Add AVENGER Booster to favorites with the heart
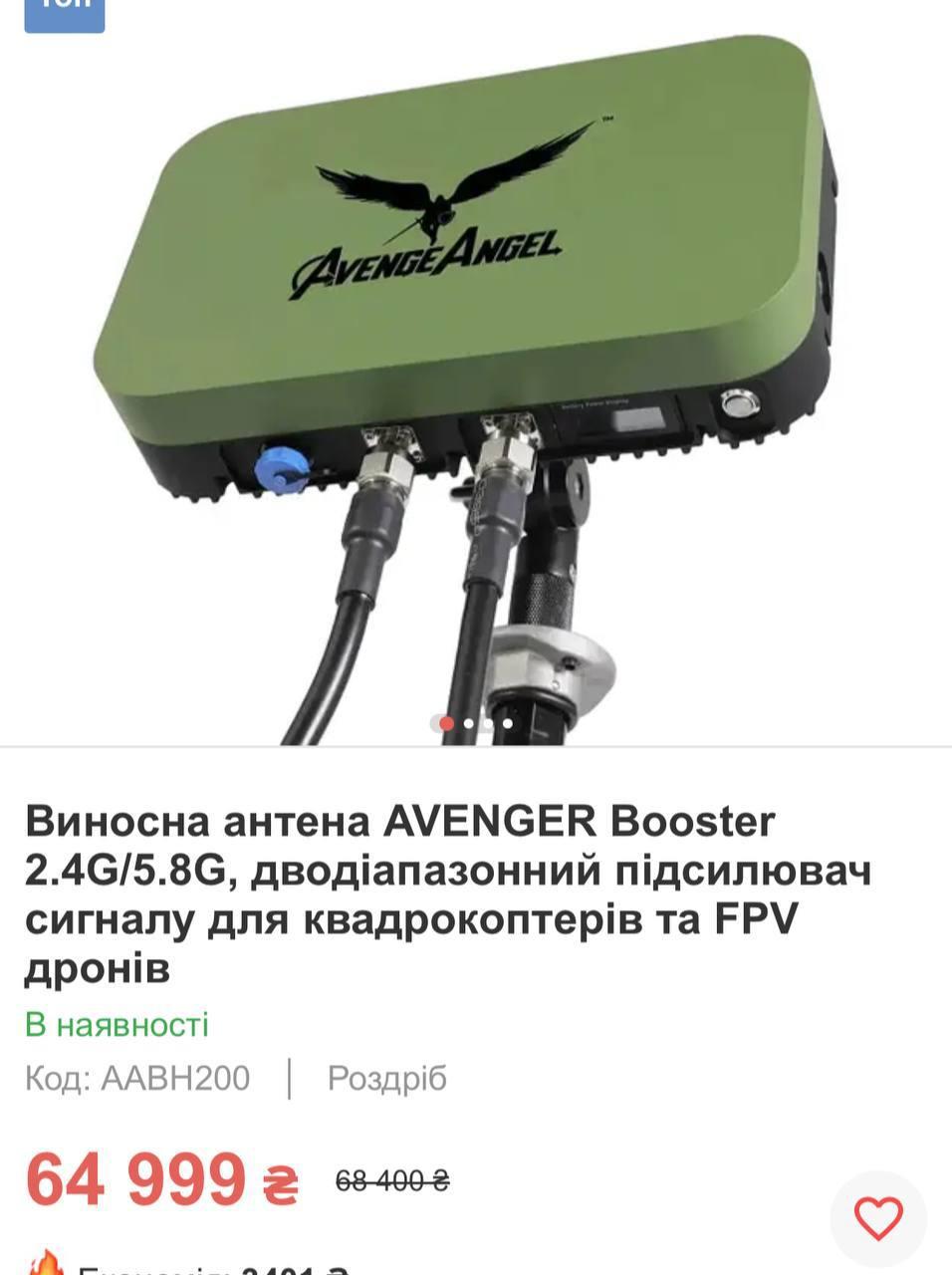 (878, 1218)
